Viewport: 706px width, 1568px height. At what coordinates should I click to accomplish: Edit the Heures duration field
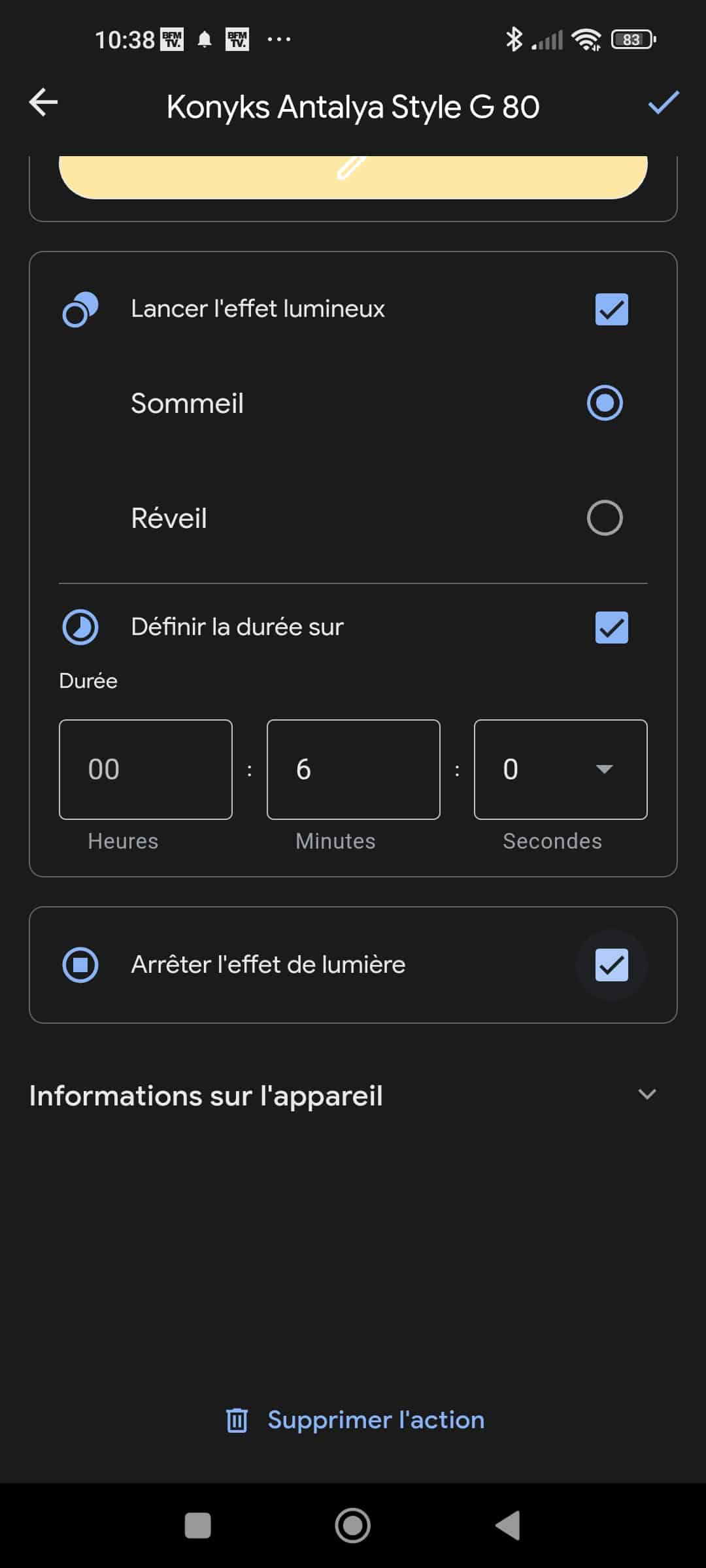coord(145,770)
